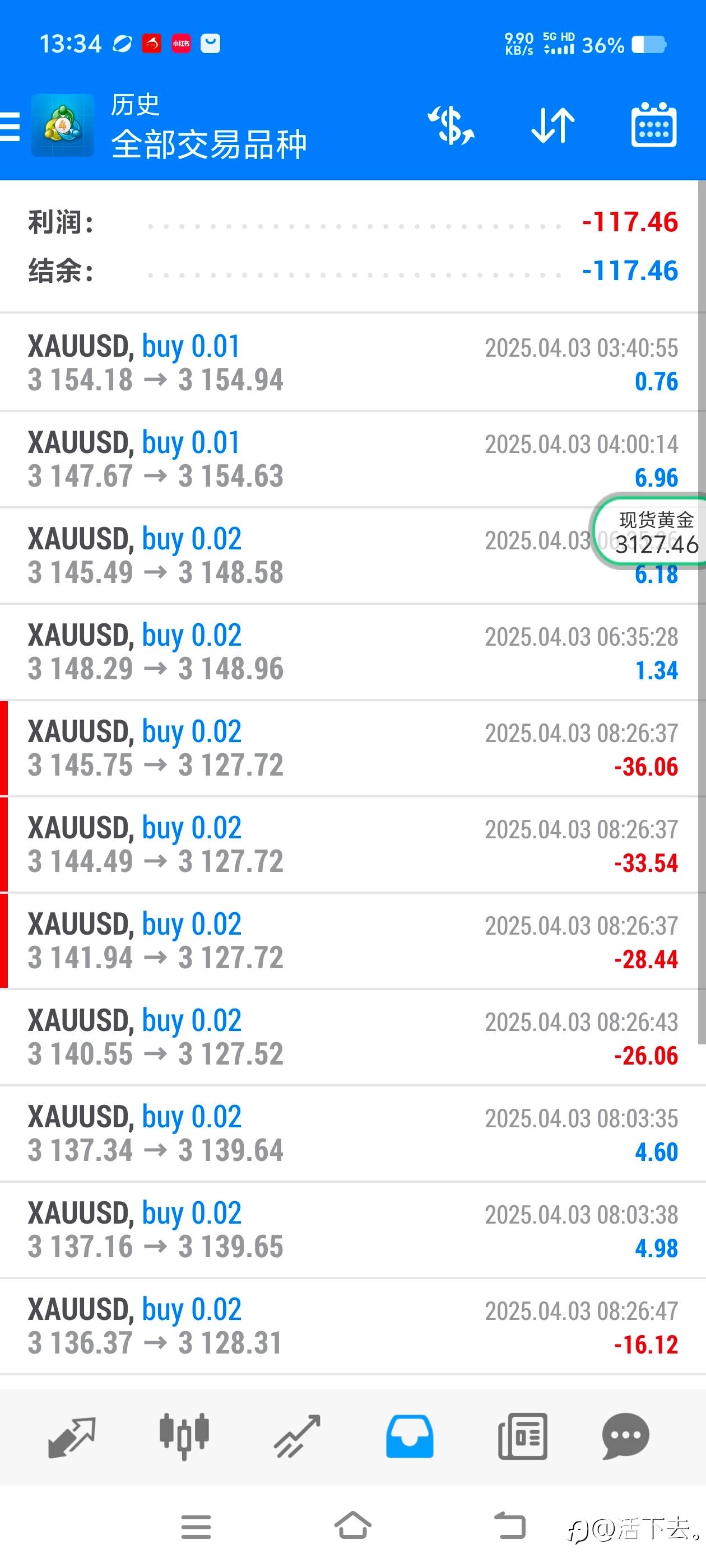Open the calendar date range picker
Screen dimensions: 706x1568
pyautogui.click(x=654, y=125)
